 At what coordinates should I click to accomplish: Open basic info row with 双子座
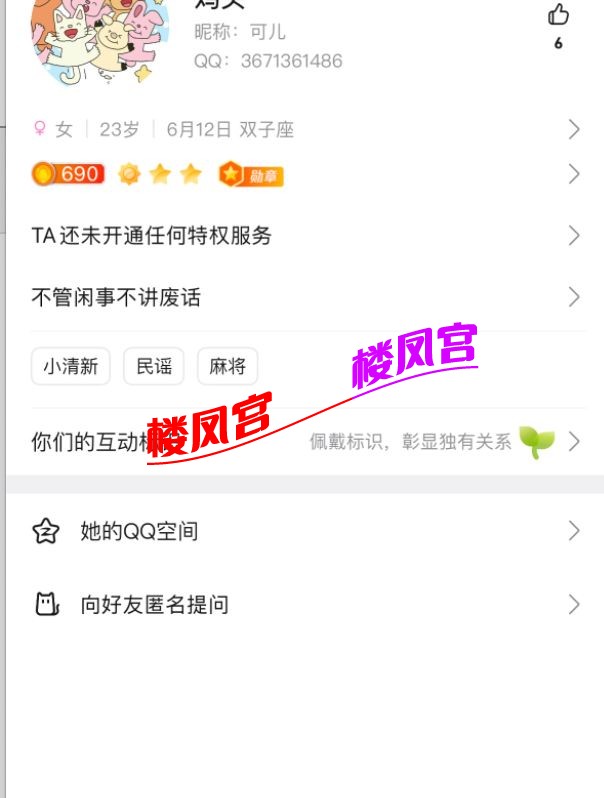(300, 129)
